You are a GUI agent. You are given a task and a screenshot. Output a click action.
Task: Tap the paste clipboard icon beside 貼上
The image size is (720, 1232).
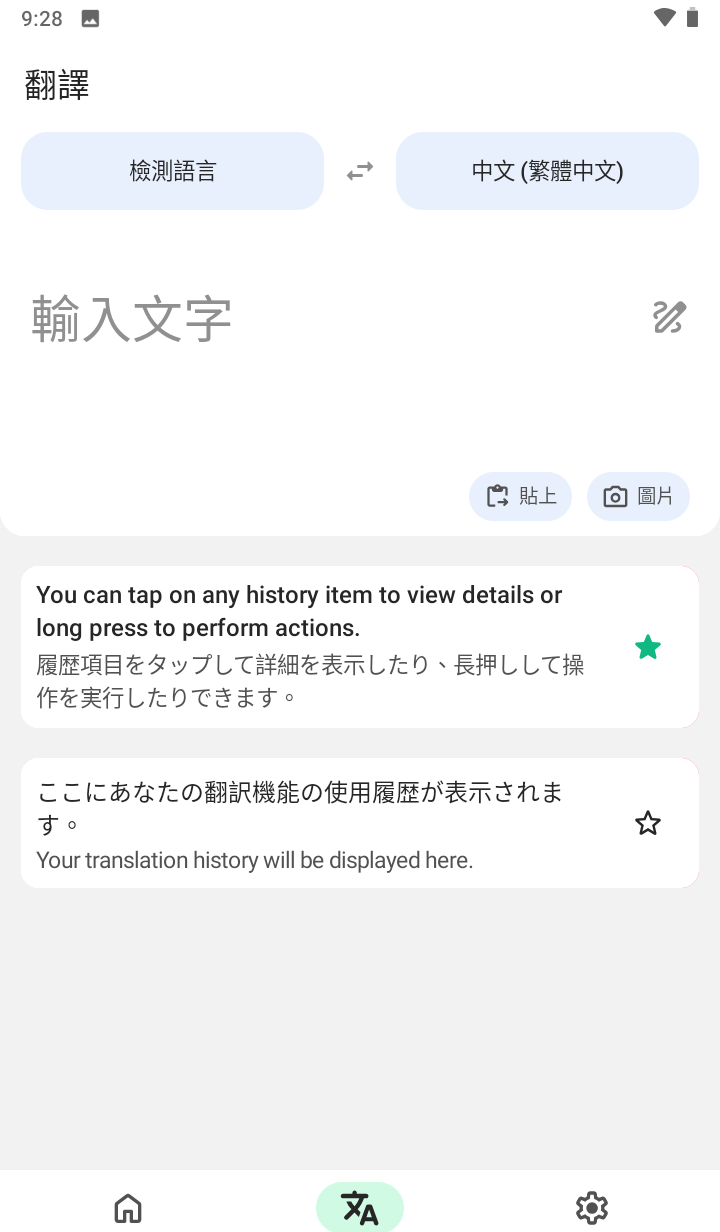tap(497, 496)
